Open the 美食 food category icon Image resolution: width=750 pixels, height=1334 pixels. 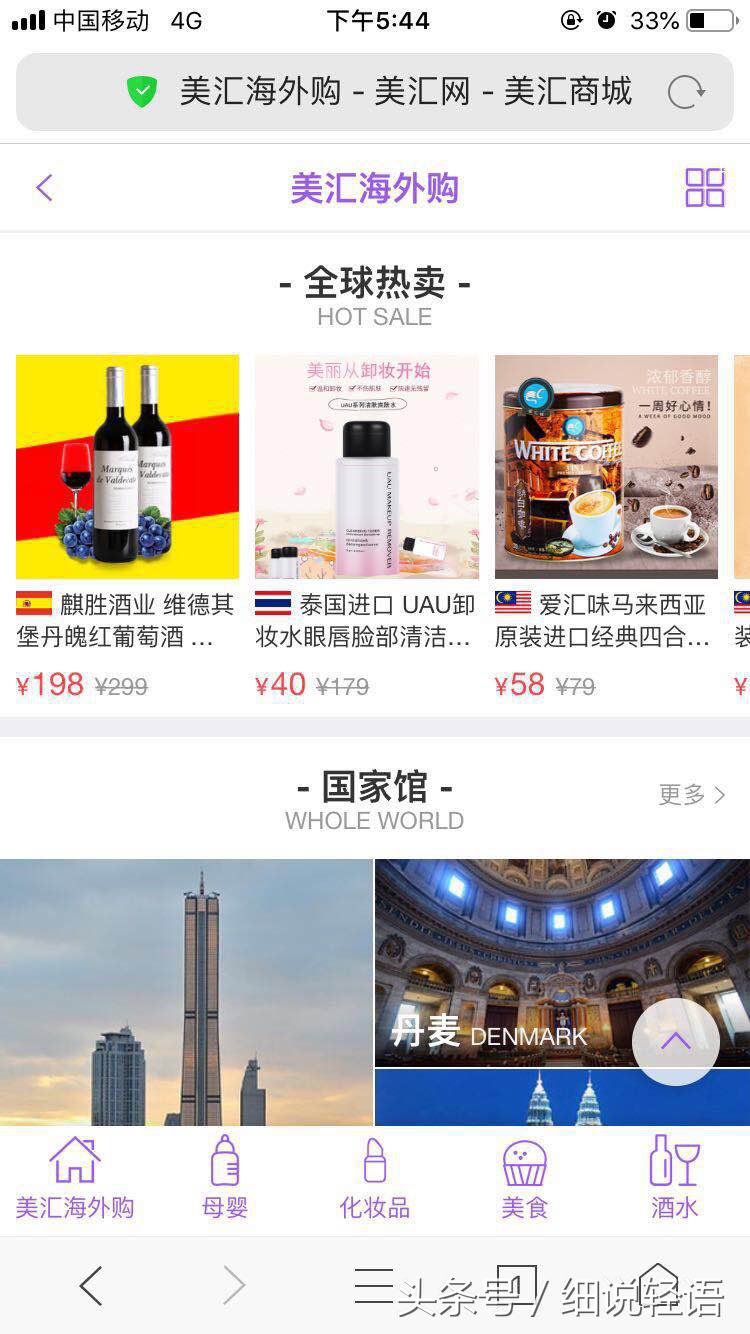[x=524, y=1177]
